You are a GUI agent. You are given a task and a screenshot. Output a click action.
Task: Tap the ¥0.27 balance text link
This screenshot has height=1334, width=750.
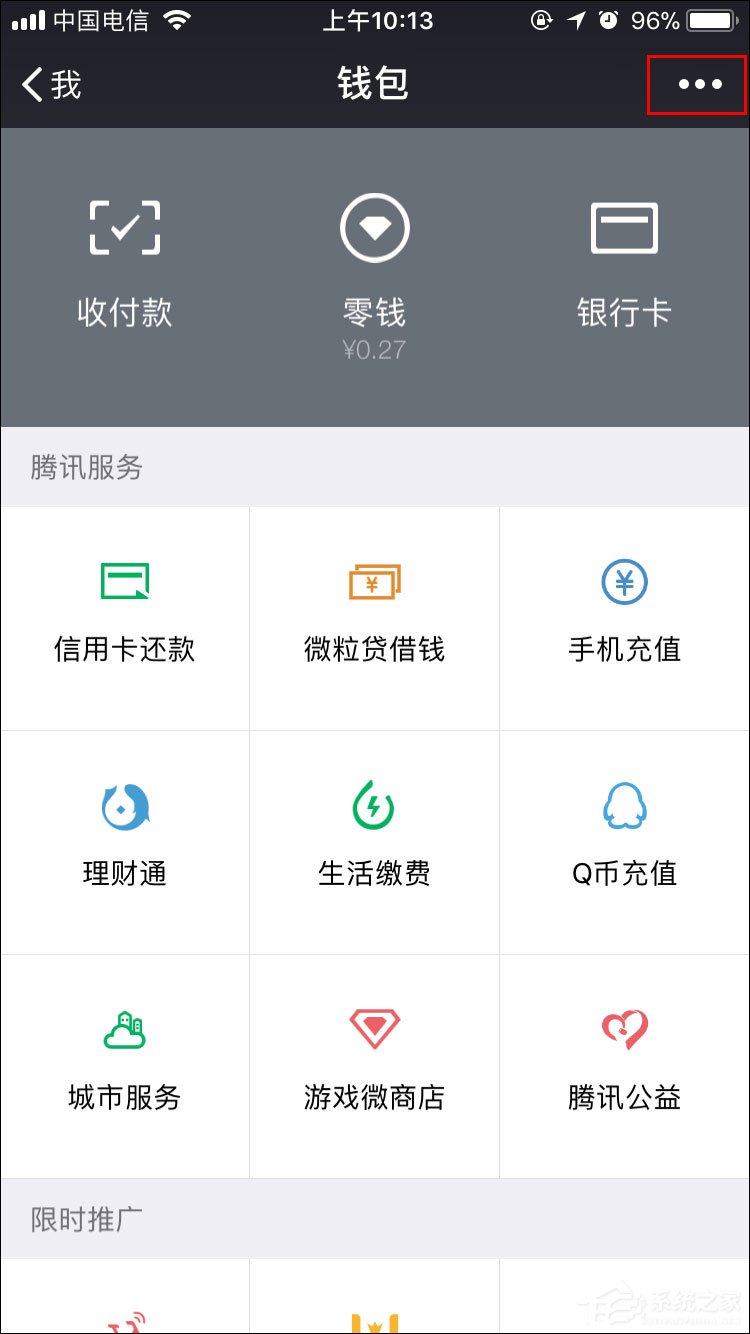coord(374,350)
